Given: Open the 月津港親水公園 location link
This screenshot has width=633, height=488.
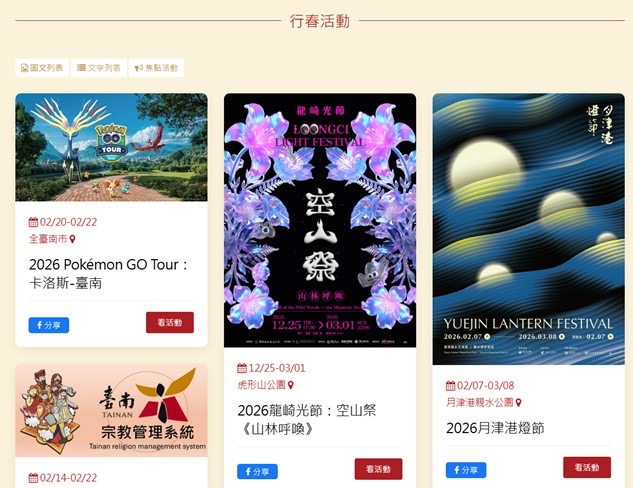Looking at the screenshot, I should [479, 402].
